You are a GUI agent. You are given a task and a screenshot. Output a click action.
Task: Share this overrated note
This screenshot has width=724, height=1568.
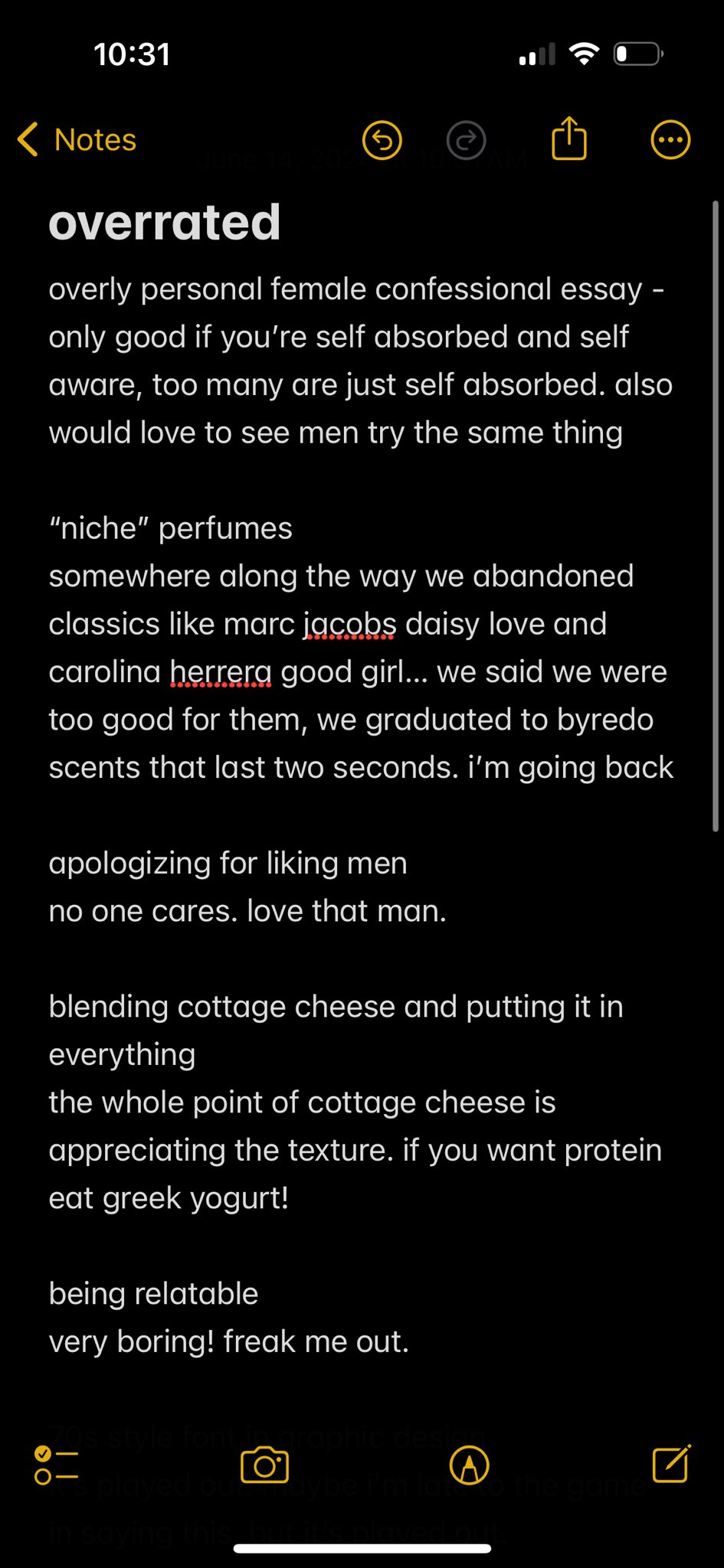pyautogui.click(x=569, y=139)
